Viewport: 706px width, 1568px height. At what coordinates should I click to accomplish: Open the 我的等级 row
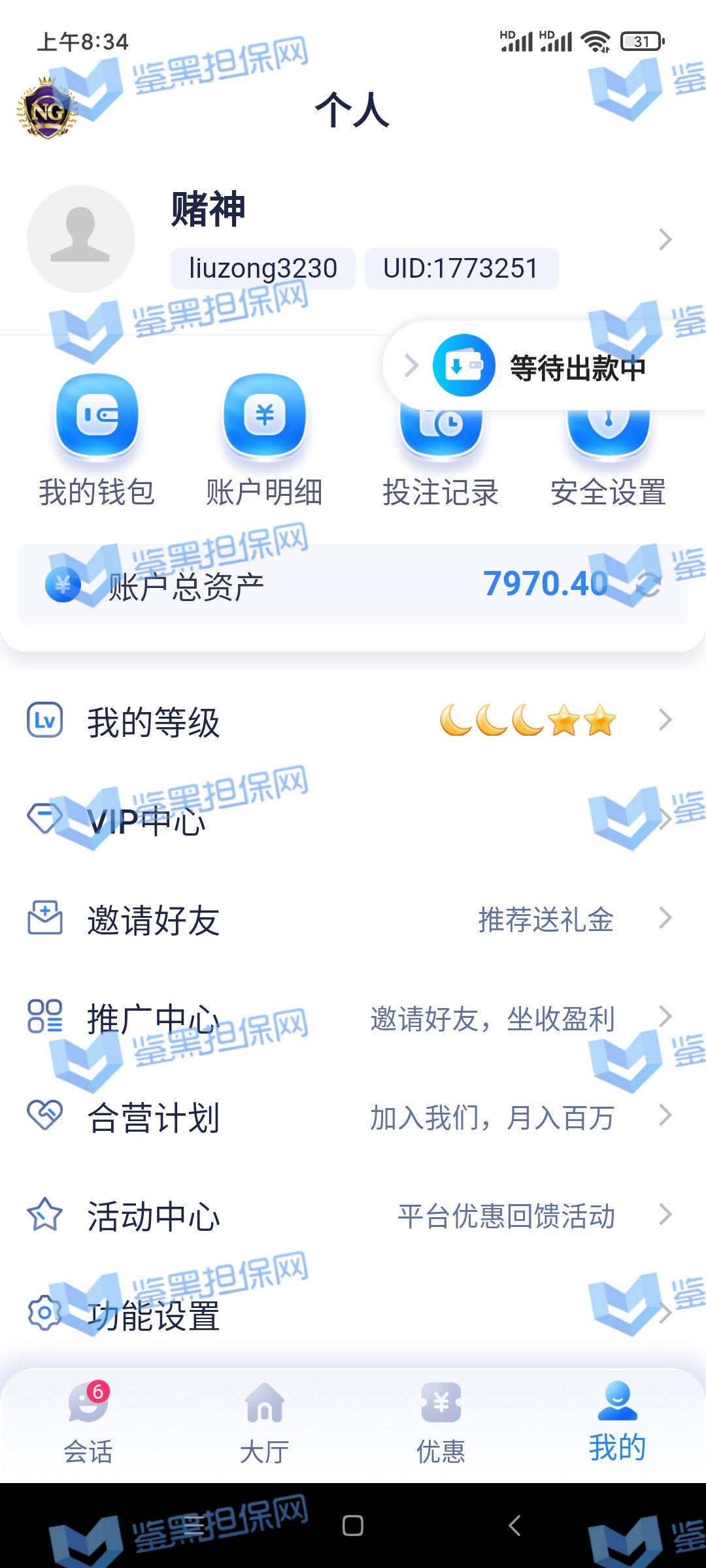pos(353,721)
